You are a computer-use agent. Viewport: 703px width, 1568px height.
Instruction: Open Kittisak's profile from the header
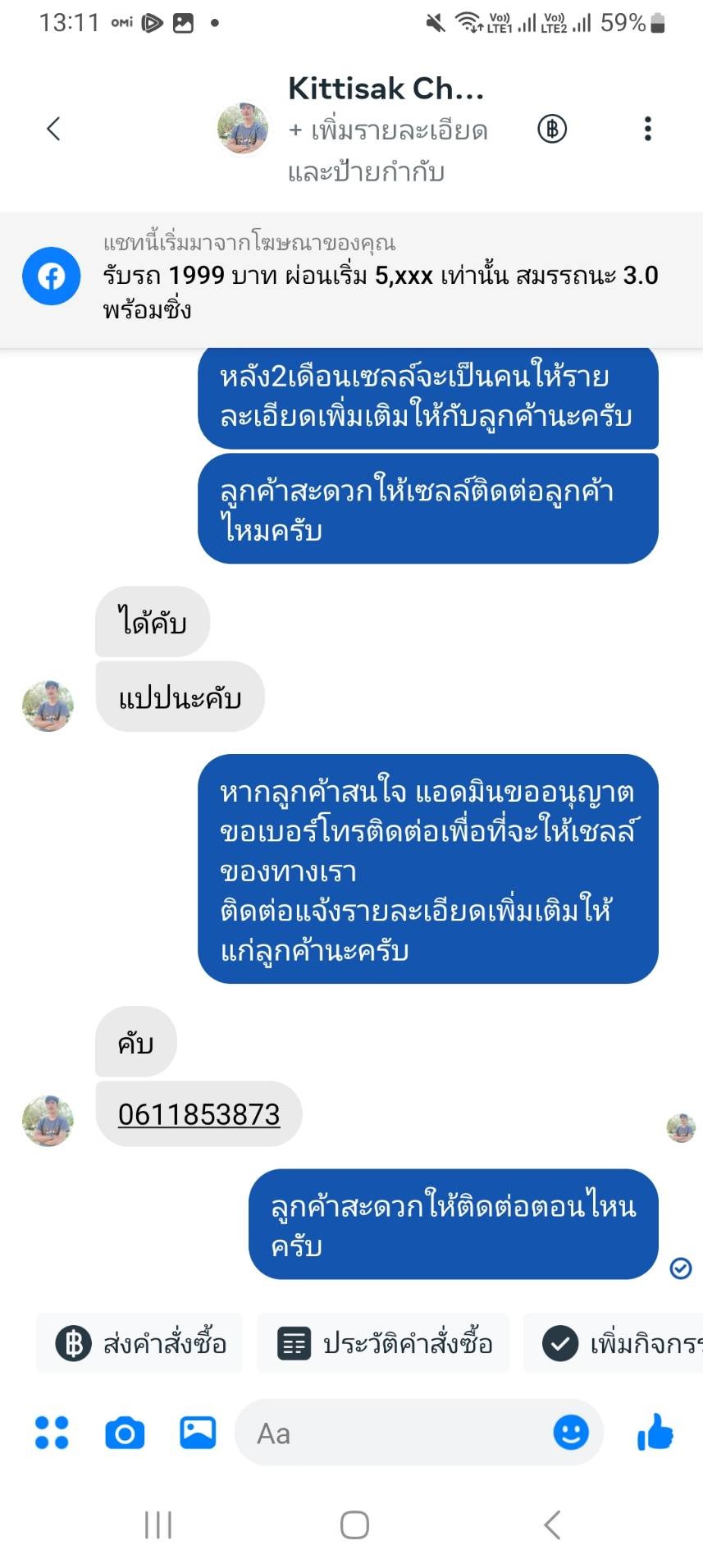tap(243, 129)
